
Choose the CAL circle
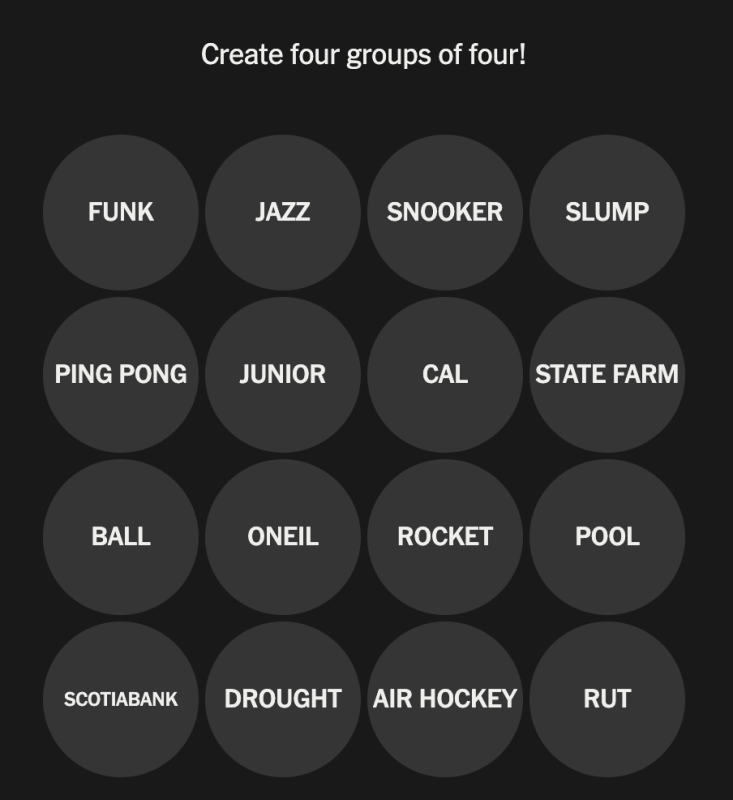(x=445, y=374)
